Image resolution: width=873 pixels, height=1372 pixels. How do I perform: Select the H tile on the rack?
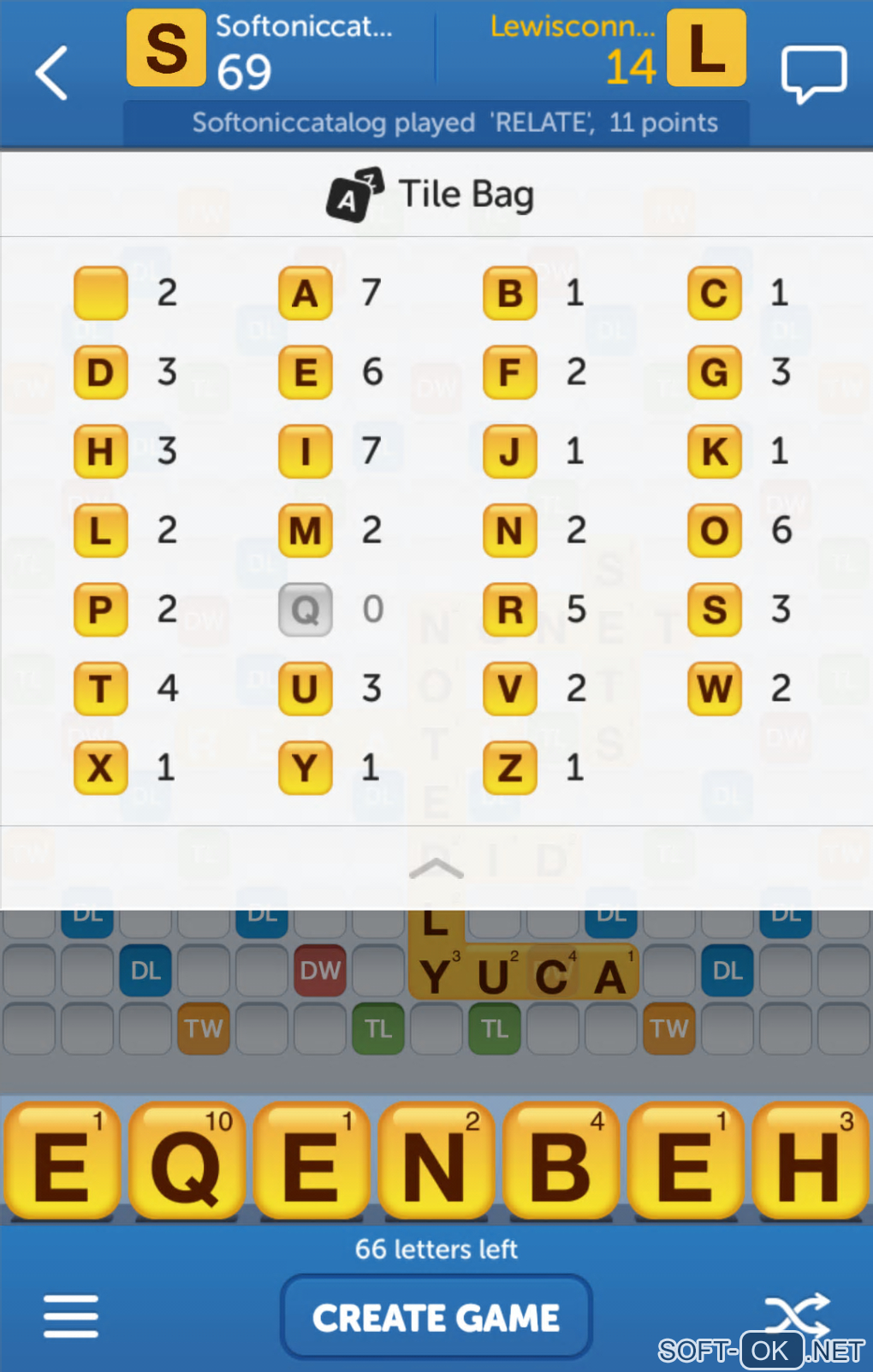tap(810, 1161)
